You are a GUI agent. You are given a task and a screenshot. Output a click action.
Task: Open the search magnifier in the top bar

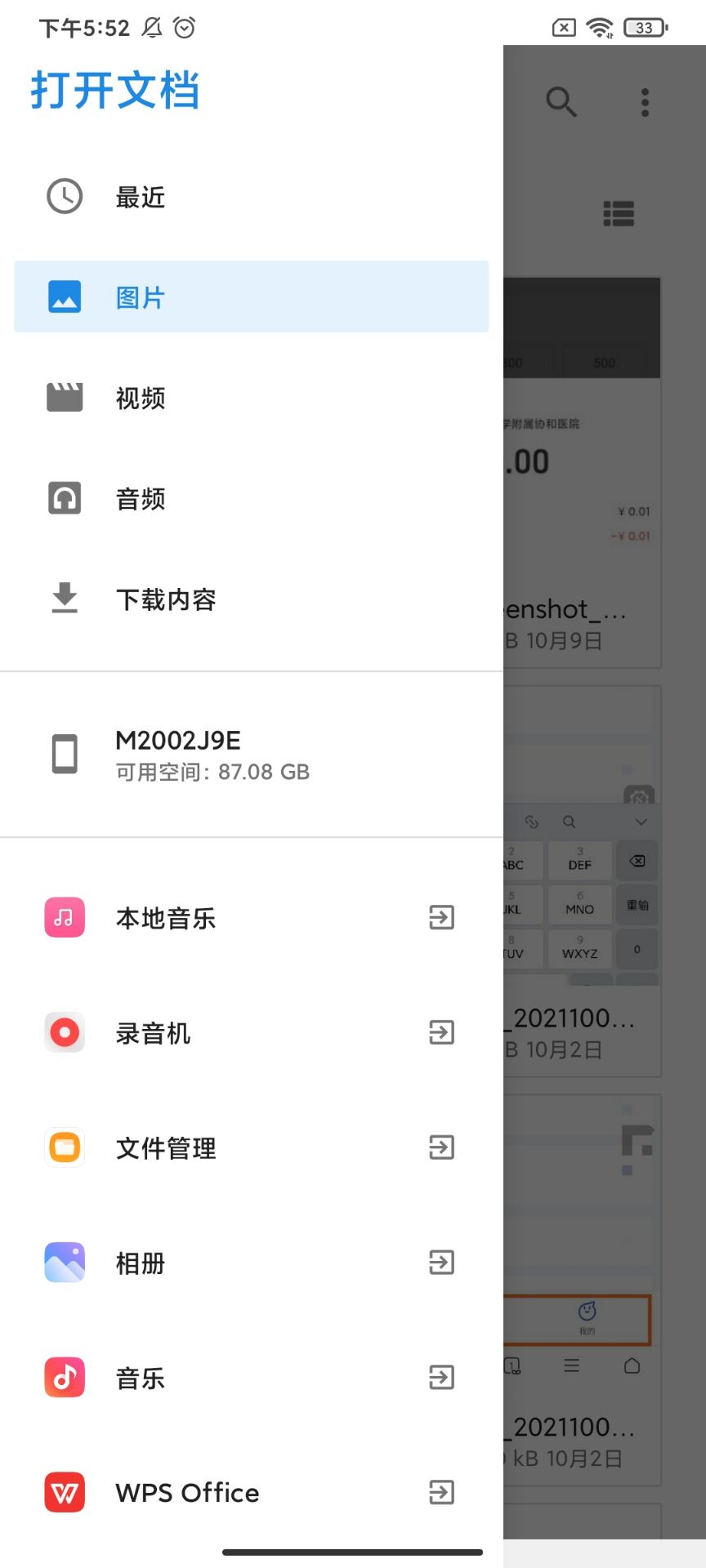pyautogui.click(x=561, y=102)
